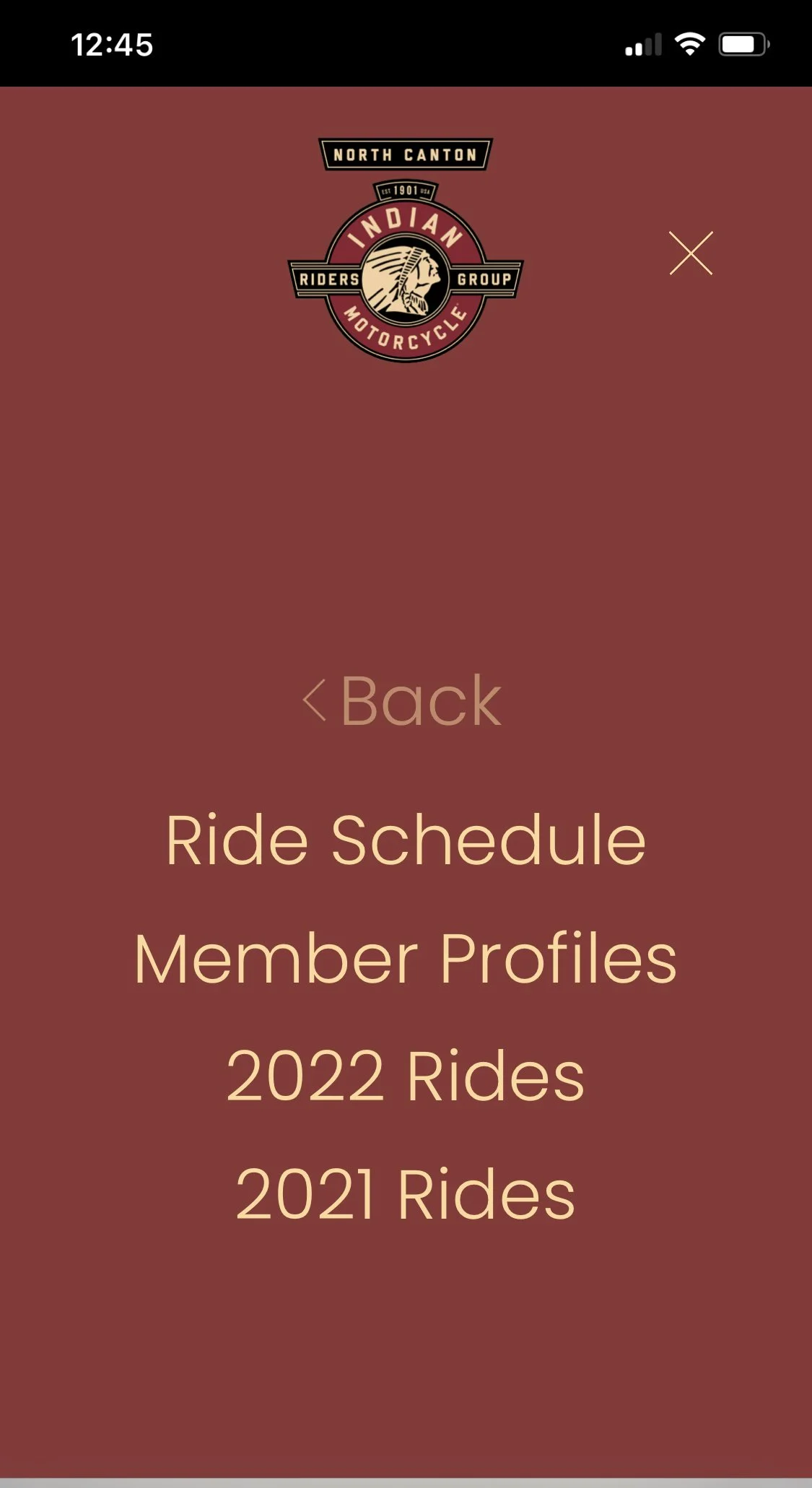Tap the Indian Motorcycle Riders Group logo
Screen dimensions: 812x1488
[406, 250]
